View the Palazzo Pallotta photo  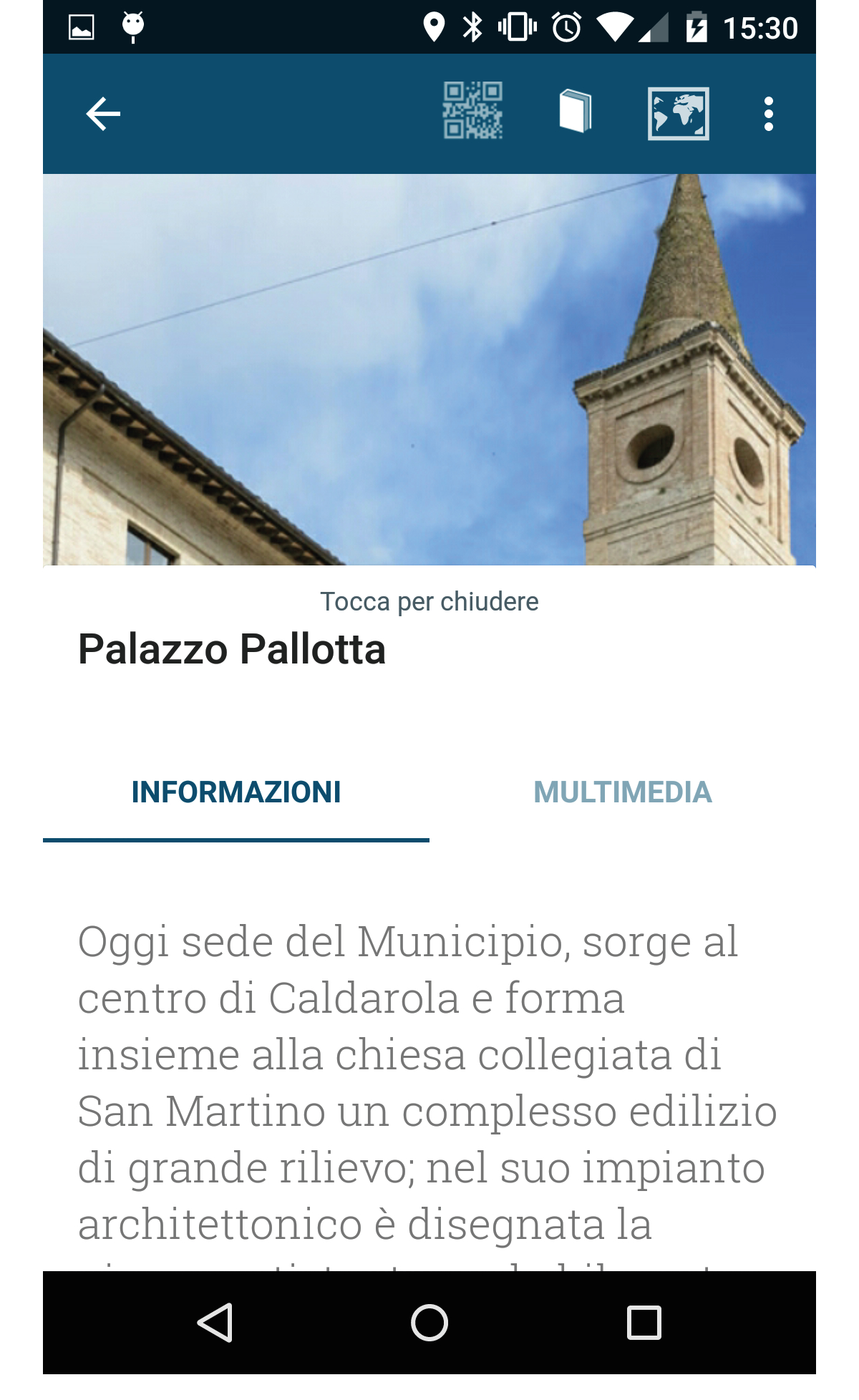coord(429,369)
